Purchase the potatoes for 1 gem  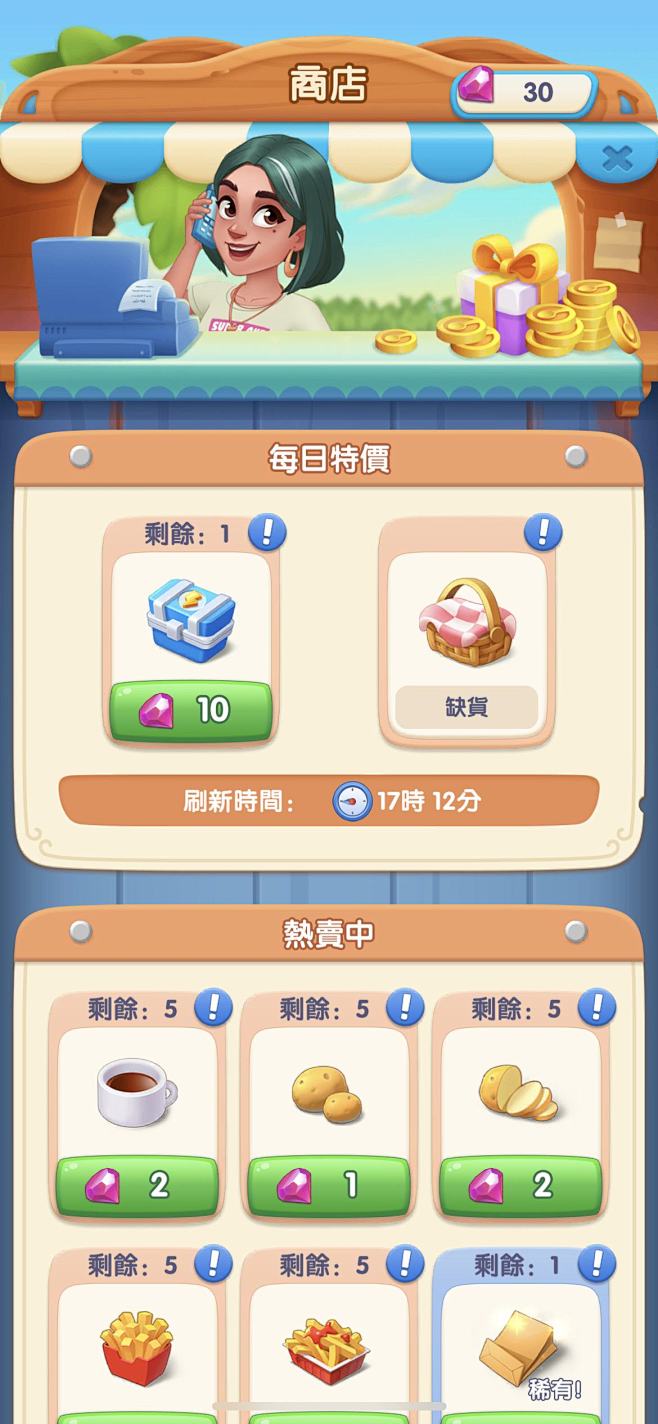click(329, 1186)
